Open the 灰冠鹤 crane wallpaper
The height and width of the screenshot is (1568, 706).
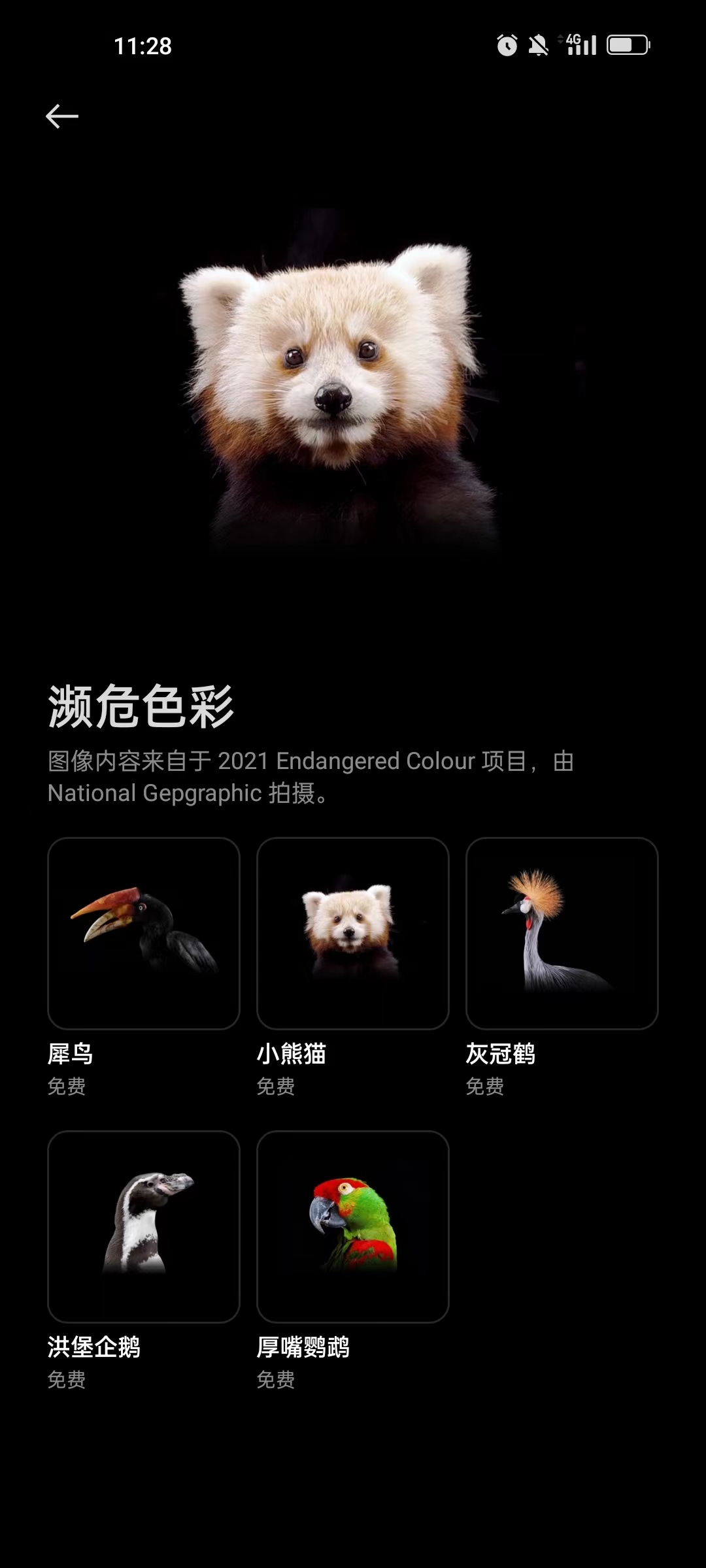[562, 934]
